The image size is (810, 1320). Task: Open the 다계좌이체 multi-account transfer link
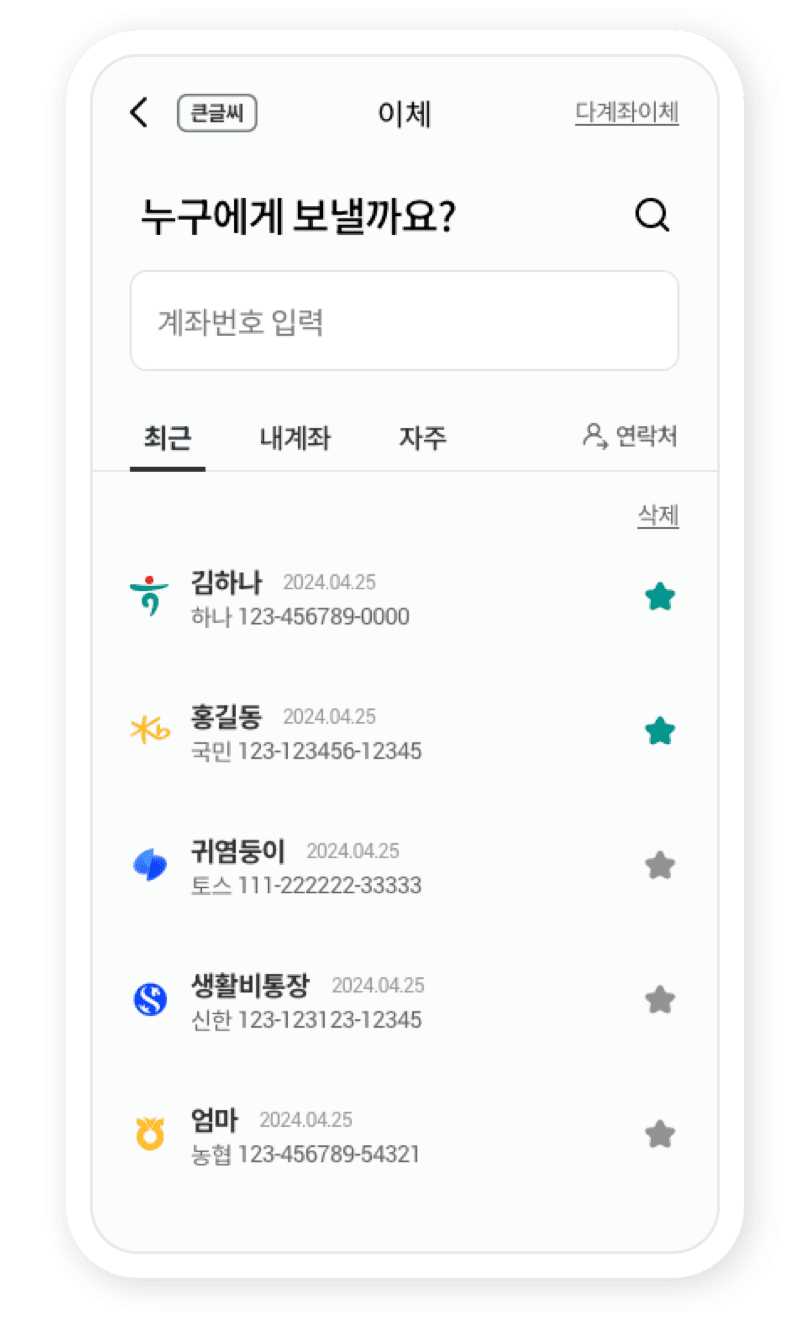coord(626,112)
